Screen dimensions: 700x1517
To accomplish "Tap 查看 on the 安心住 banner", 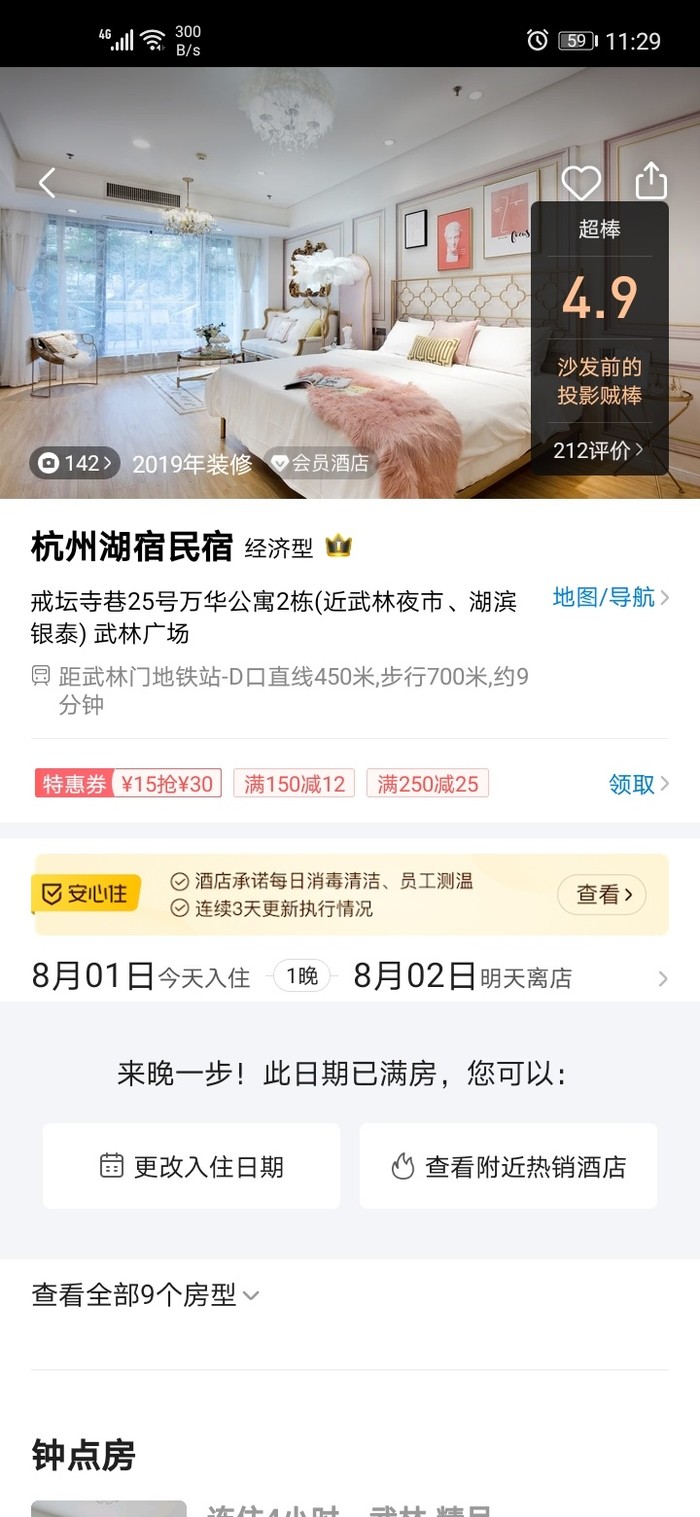I will point(601,895).
